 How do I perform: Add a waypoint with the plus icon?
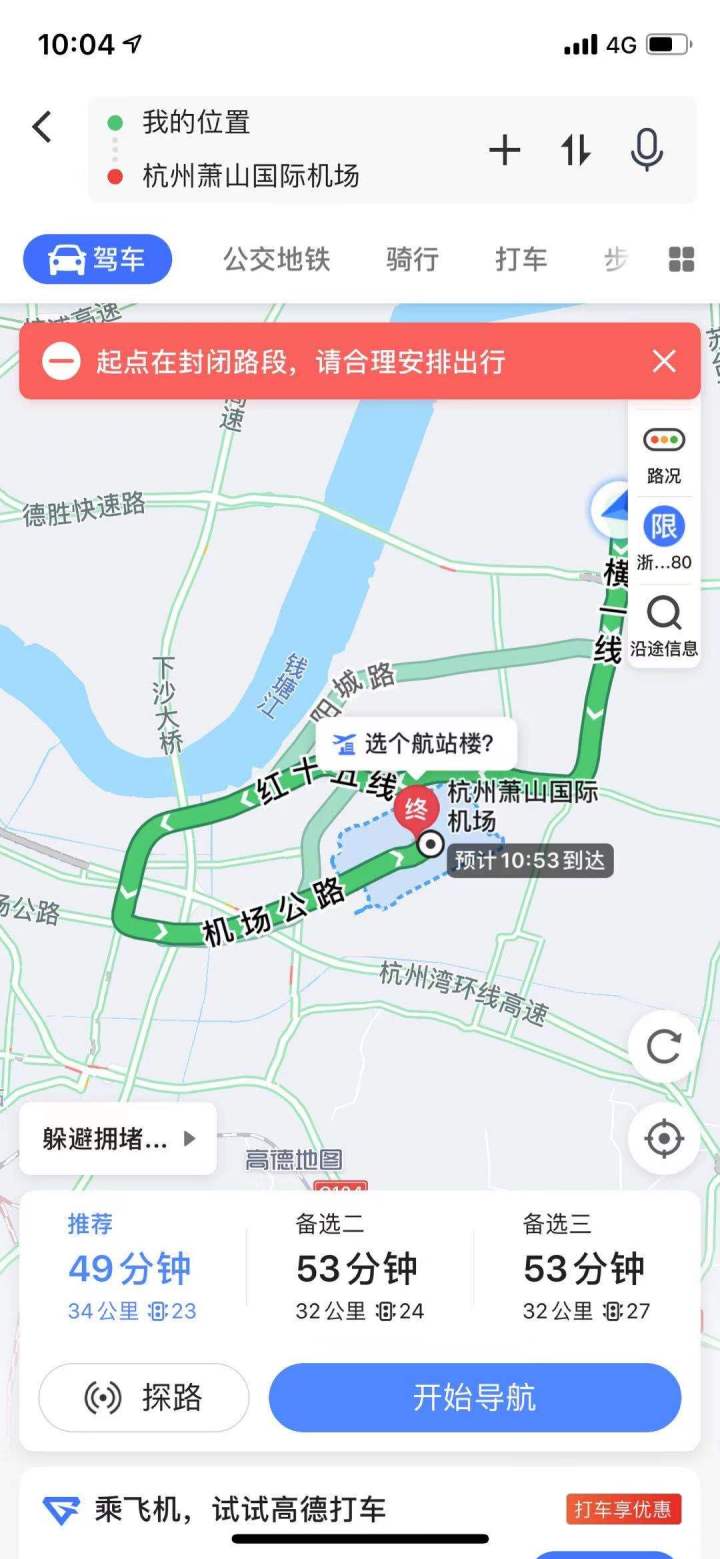504,151
